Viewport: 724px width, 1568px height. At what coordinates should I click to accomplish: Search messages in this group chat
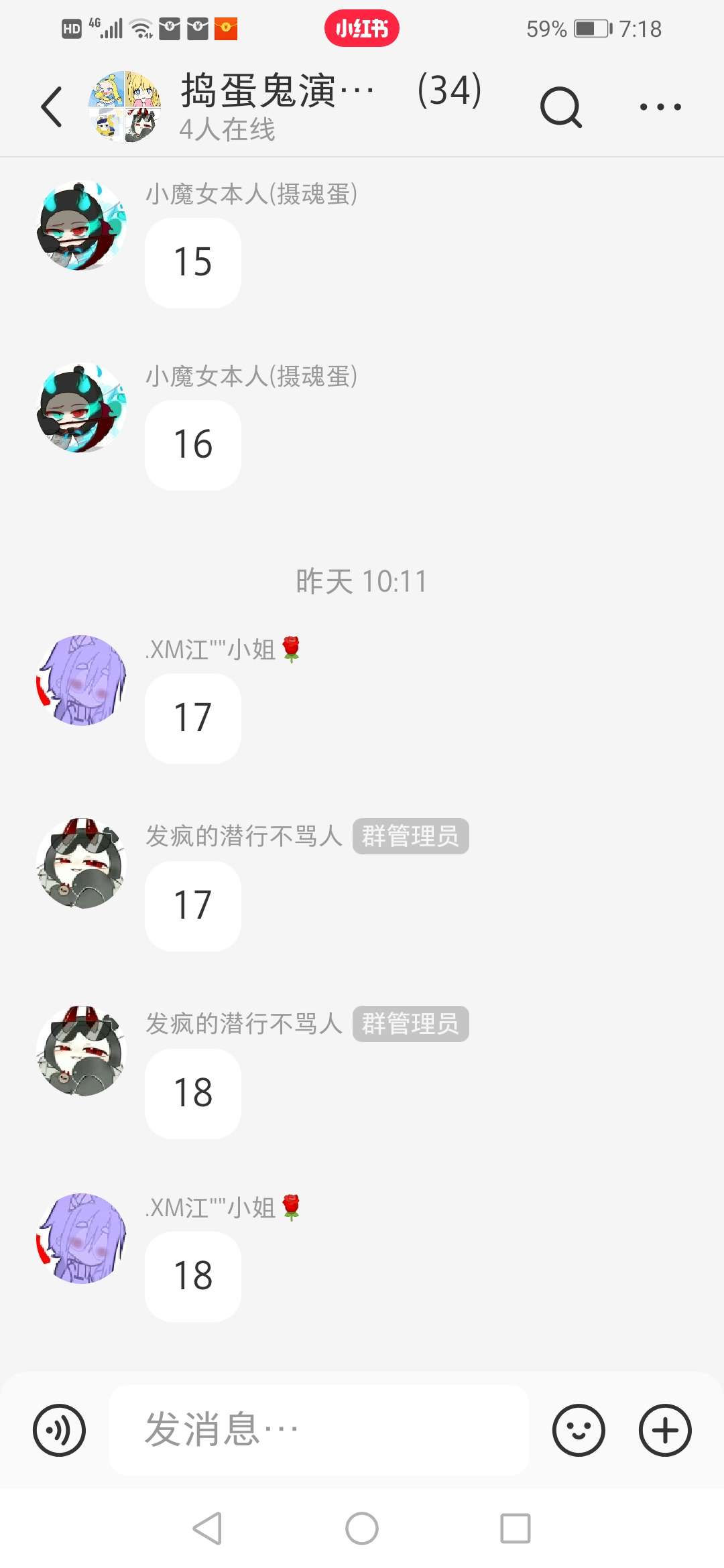(x=561, y=107)
